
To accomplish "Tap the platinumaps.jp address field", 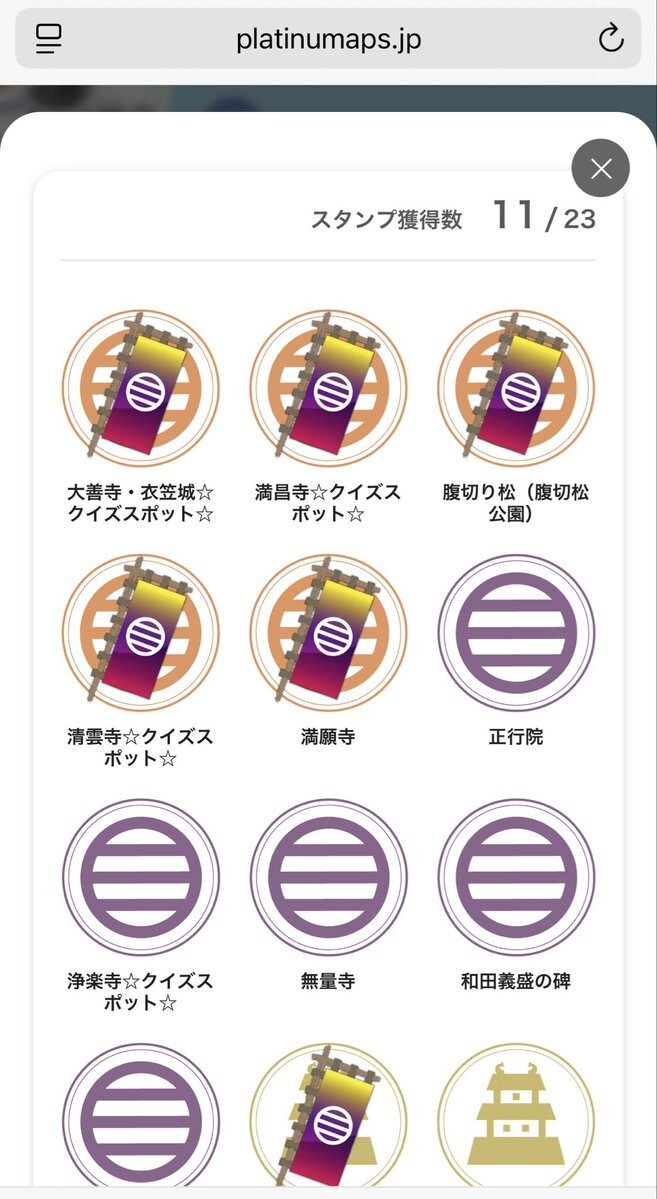I will pyautogui.click(x=328, y=39).
